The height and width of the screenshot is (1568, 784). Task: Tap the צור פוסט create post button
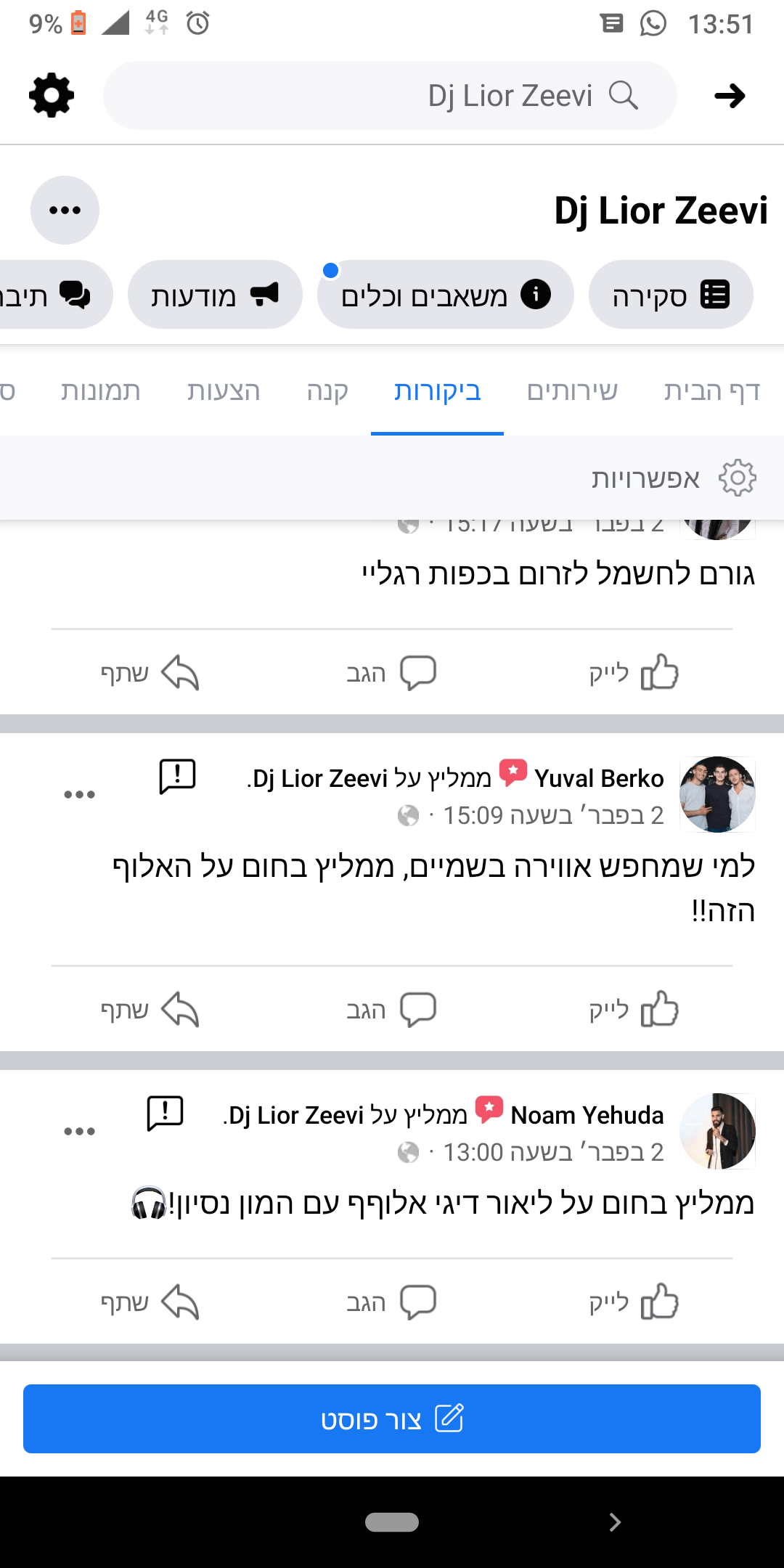point(392,1418)
